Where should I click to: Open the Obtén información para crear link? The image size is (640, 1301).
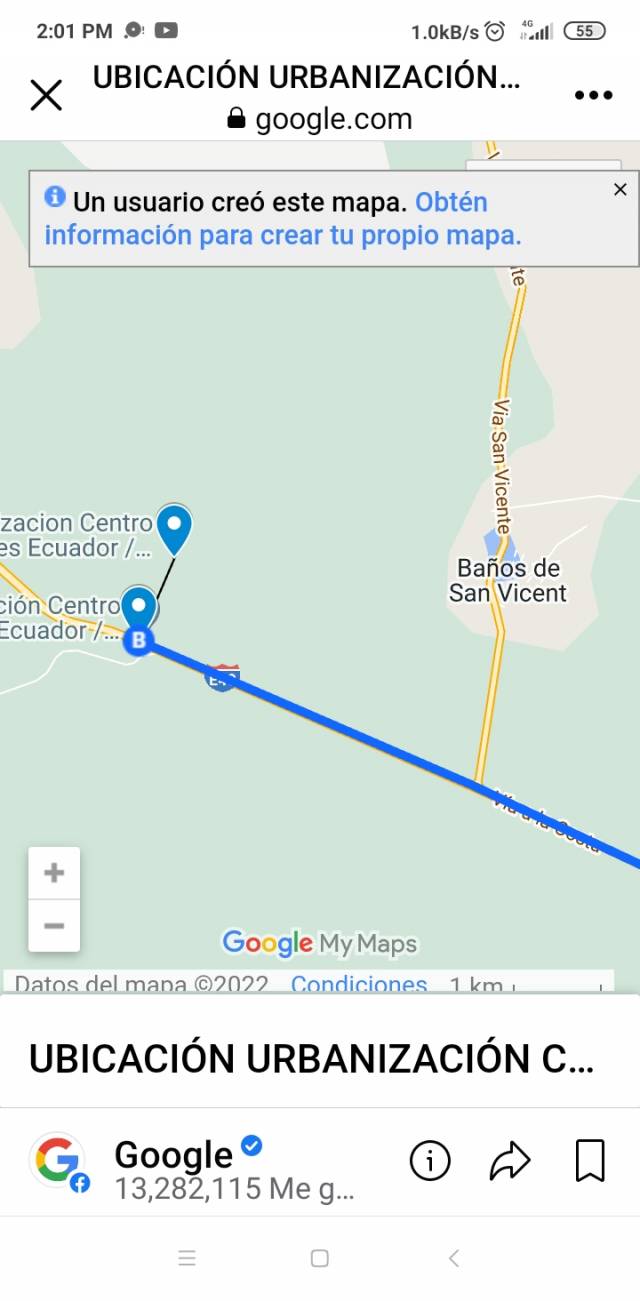(x=283, y=219)
